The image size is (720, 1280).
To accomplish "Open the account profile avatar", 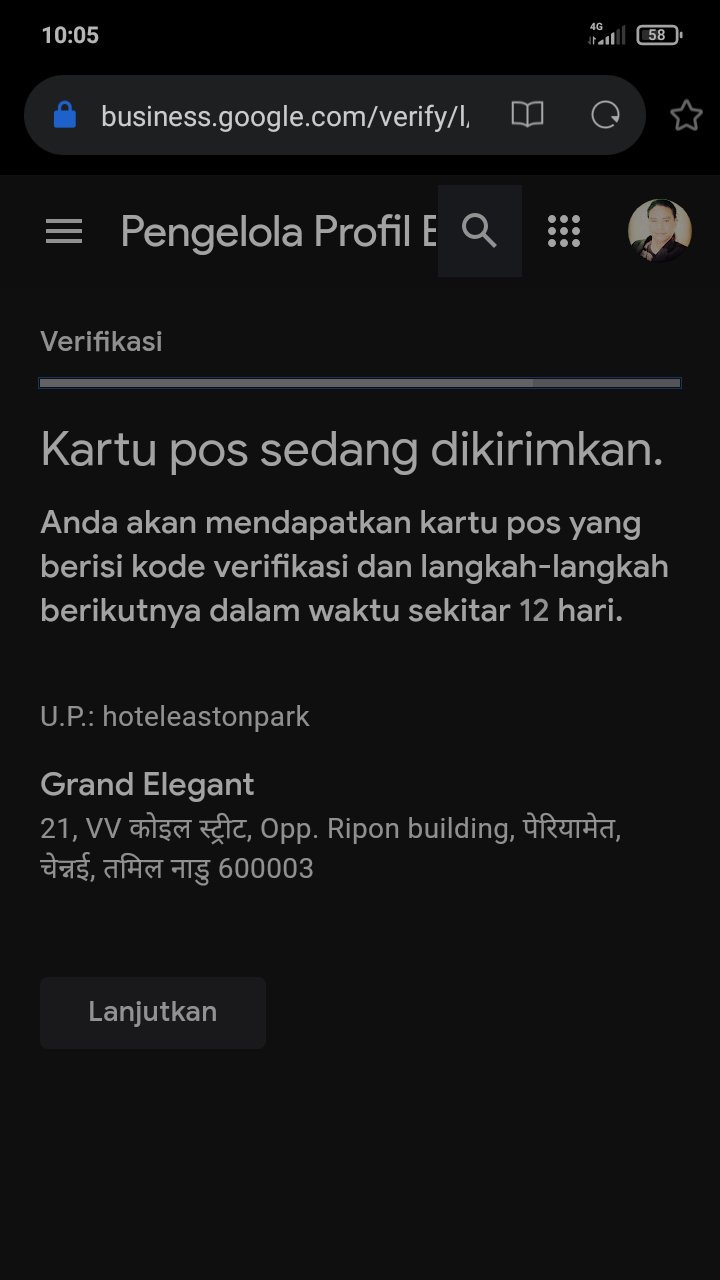I will [x=659, y=231].
